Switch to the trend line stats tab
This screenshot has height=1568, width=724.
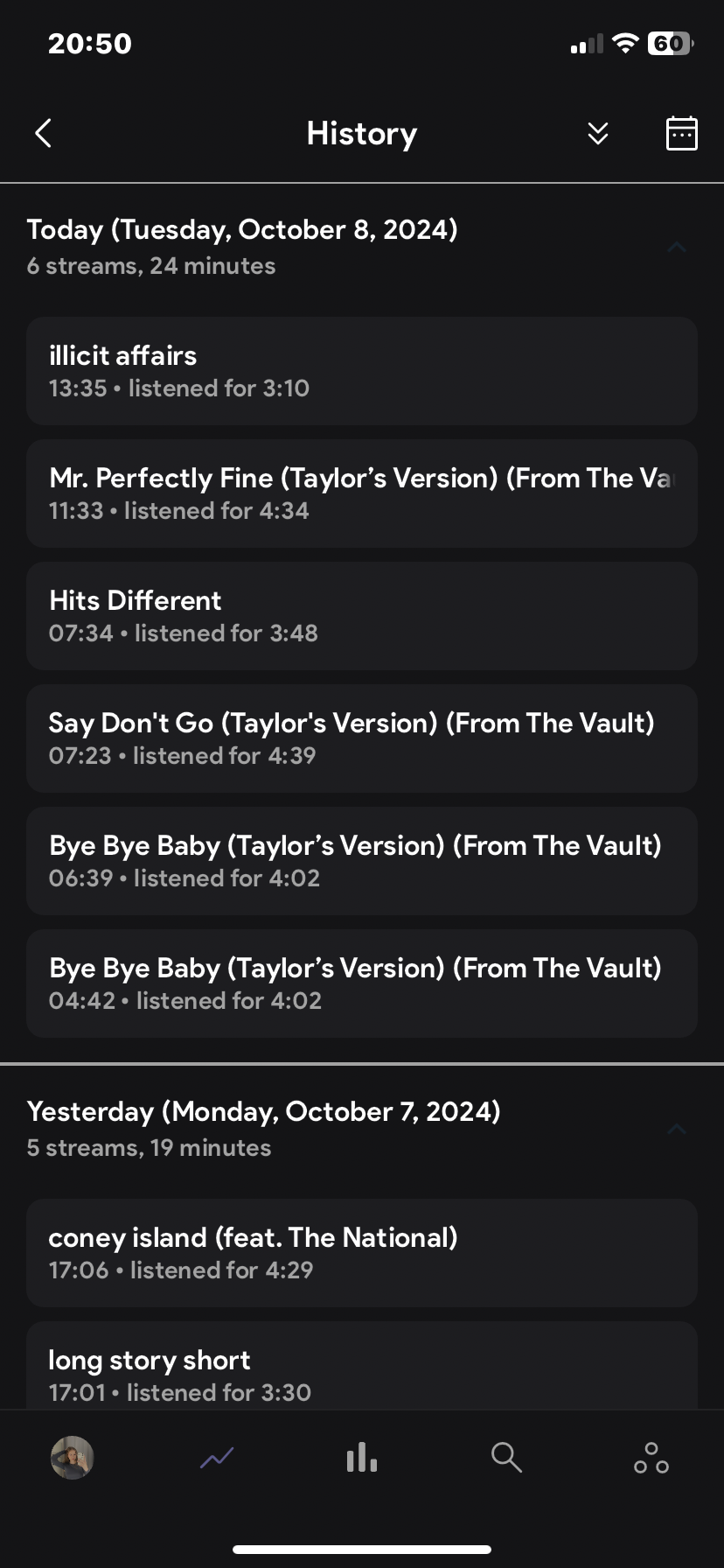pyautogui.click(x=217, y=1458)
